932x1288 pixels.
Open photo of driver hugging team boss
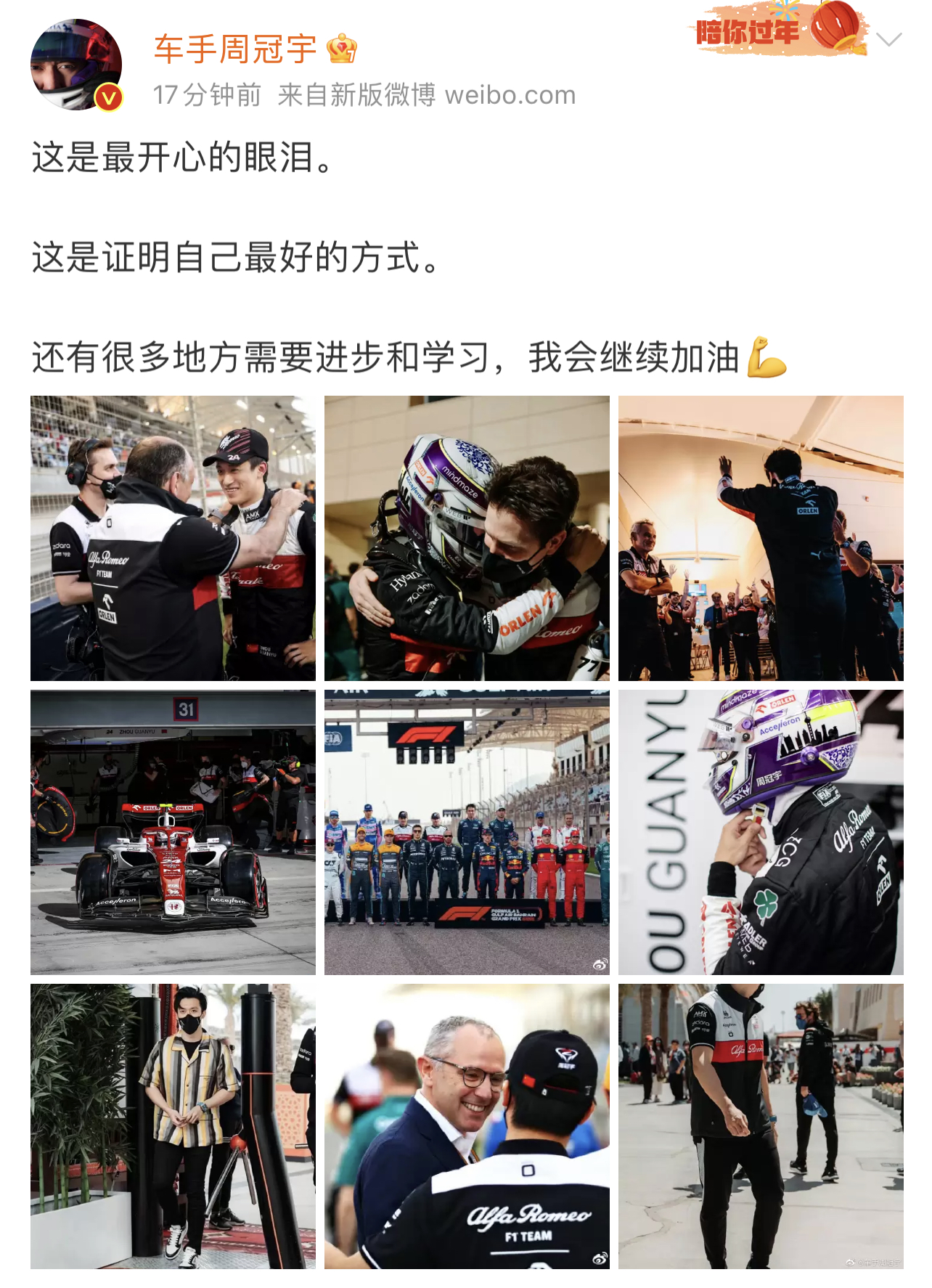tap(173, 538)
